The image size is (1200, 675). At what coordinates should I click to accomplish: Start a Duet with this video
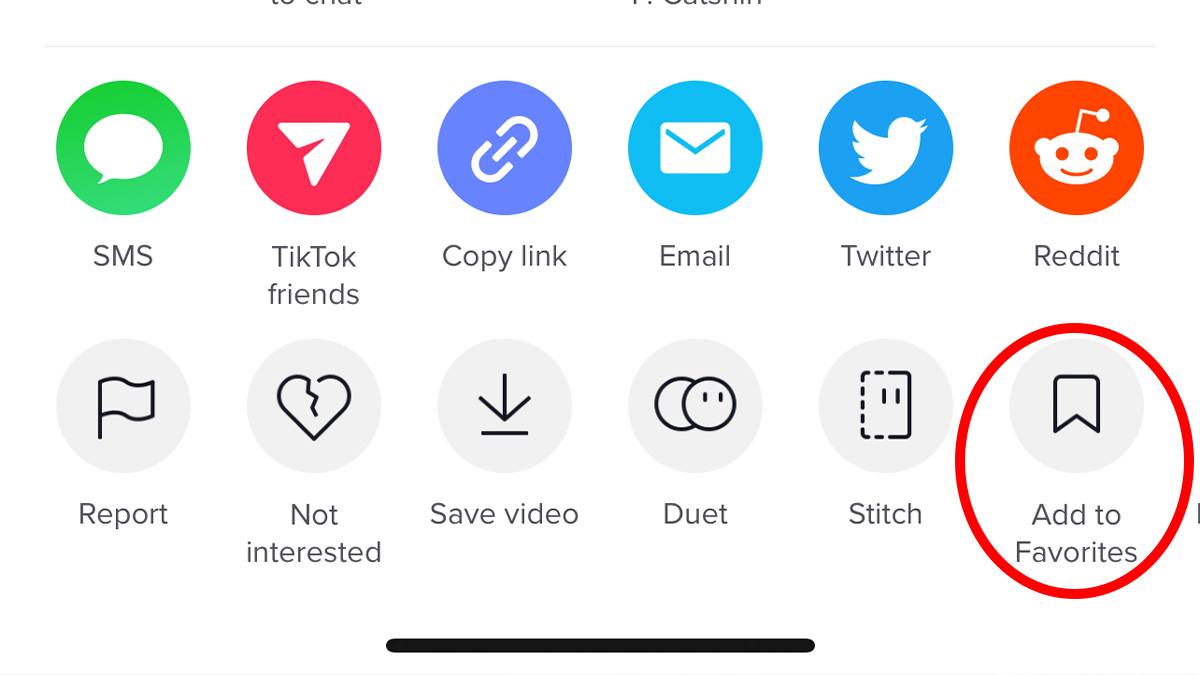coord(695,406)
